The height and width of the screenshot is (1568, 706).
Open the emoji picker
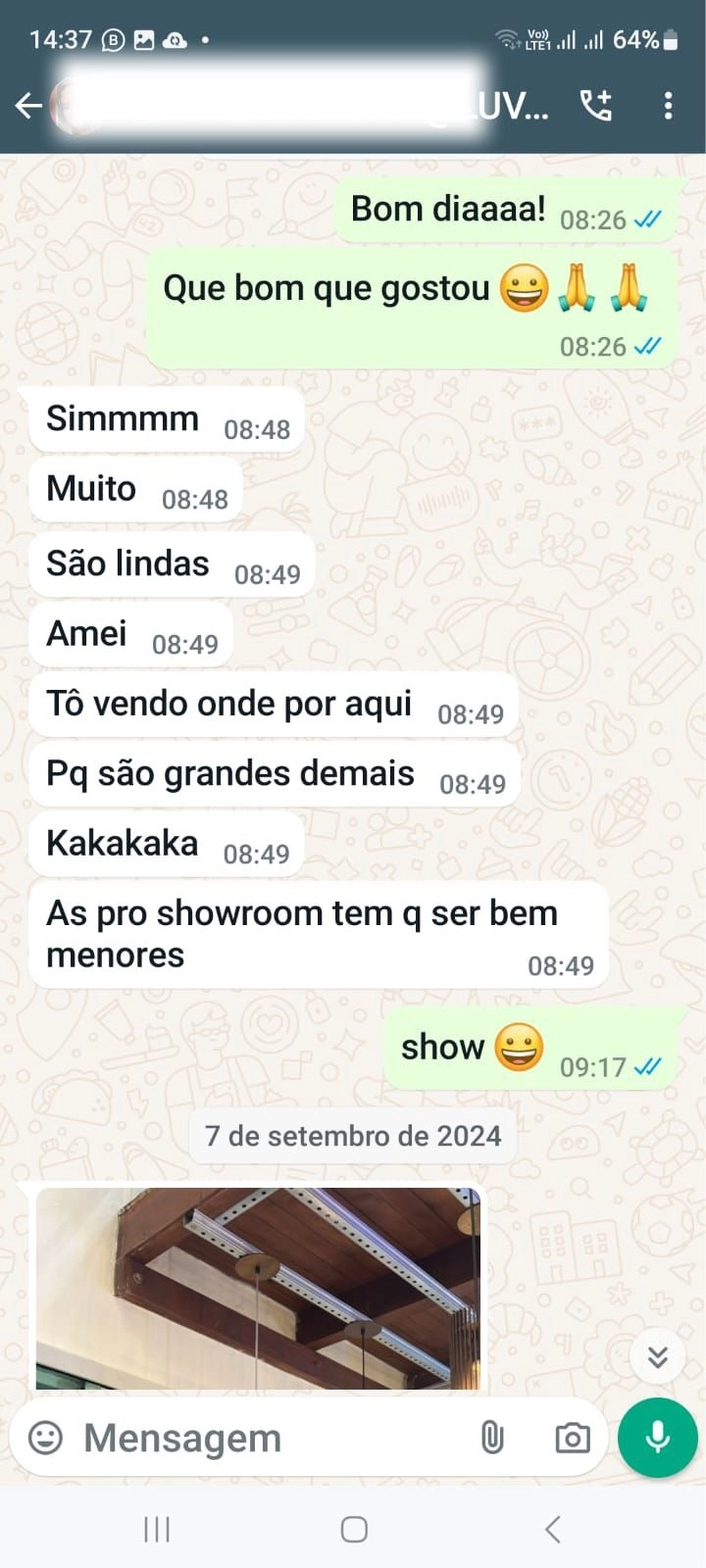point(45,1438)
